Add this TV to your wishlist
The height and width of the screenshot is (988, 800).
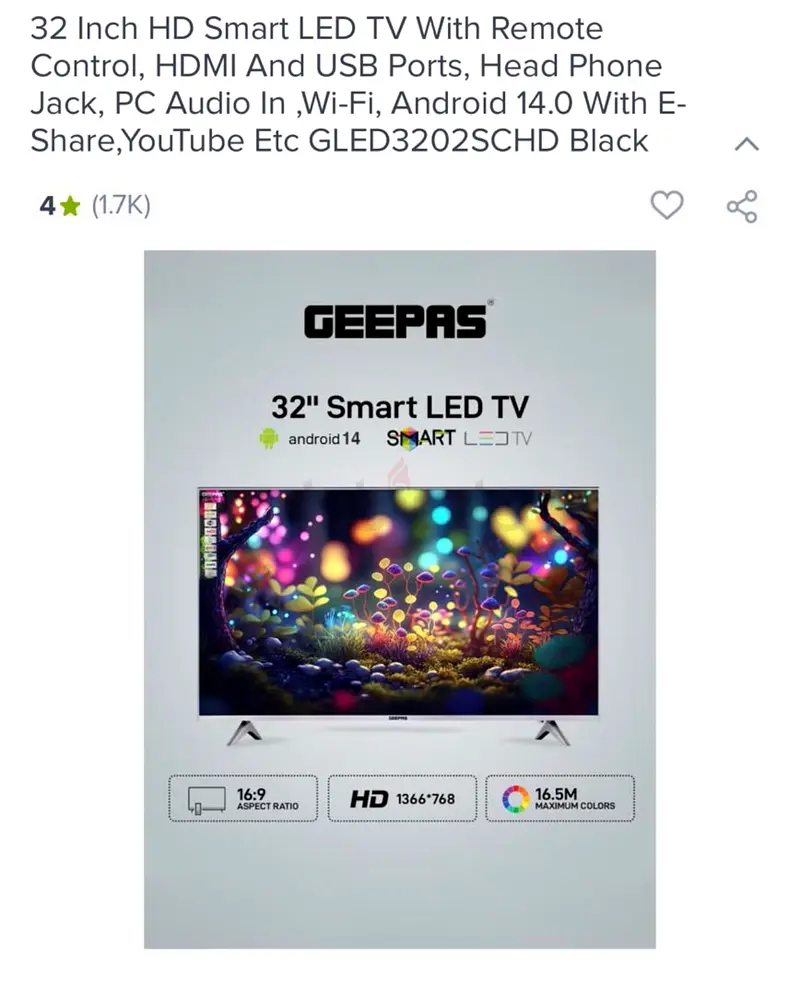point(667,206)
